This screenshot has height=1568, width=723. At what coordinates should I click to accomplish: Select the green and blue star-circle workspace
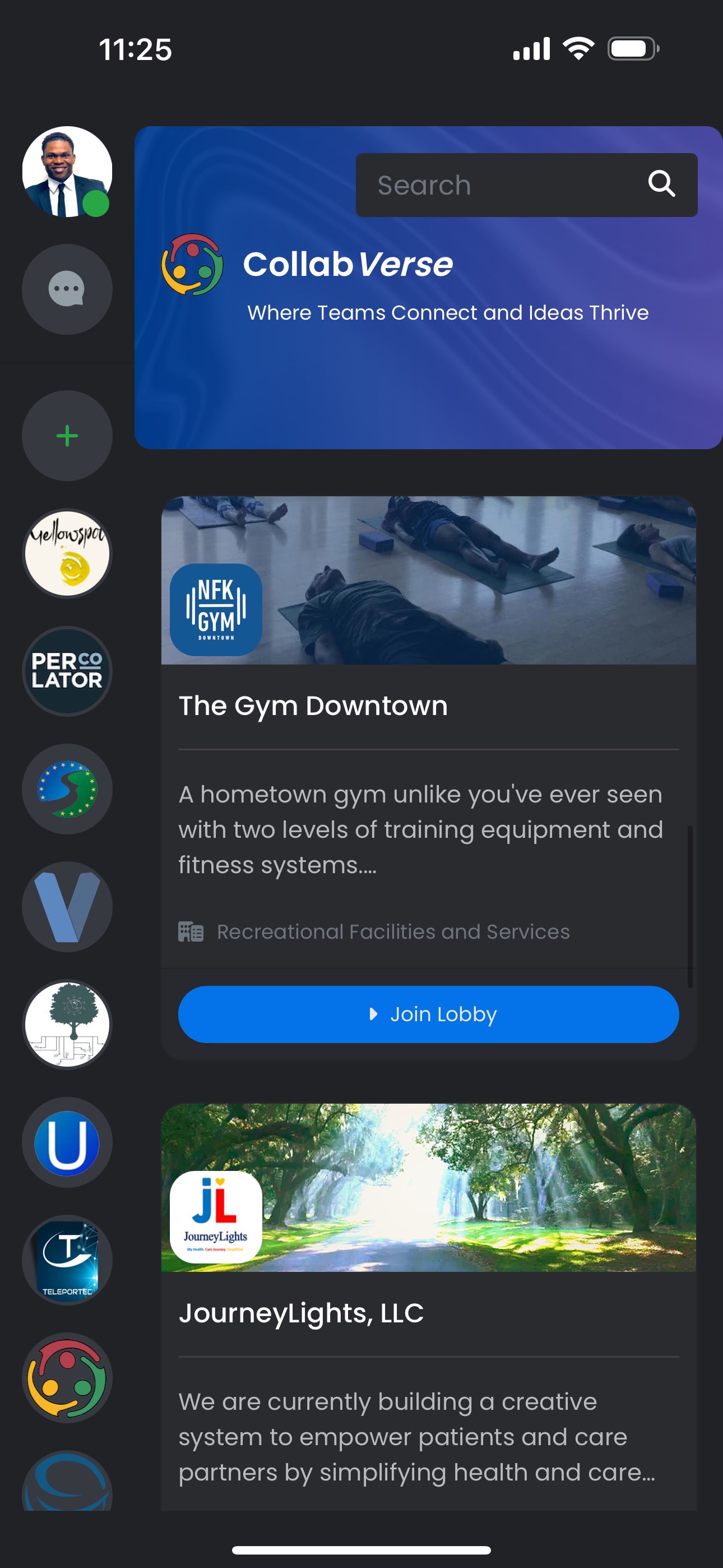[67, 789]
